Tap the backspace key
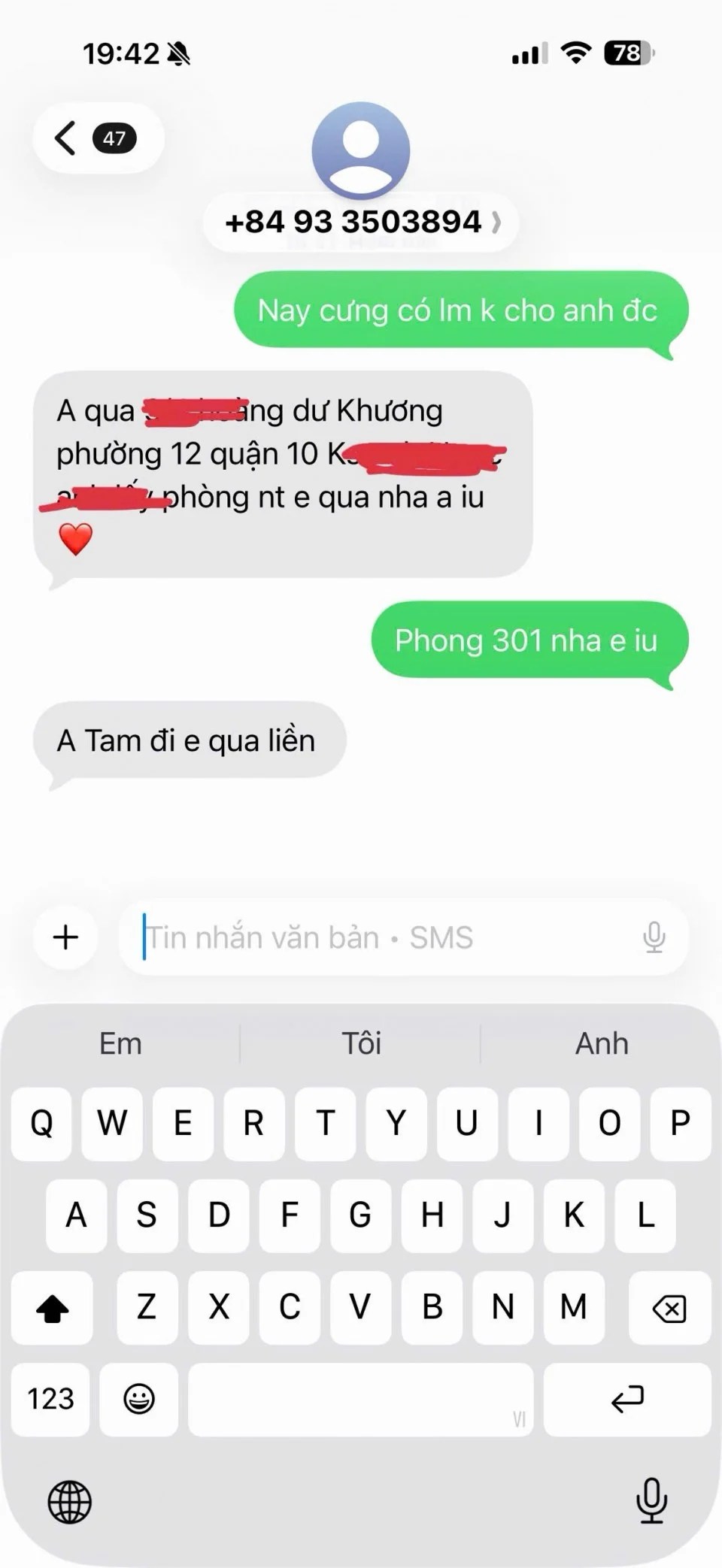This screenshot has height=1568, width=722. pyautogui.click(x=669, y=1308)
